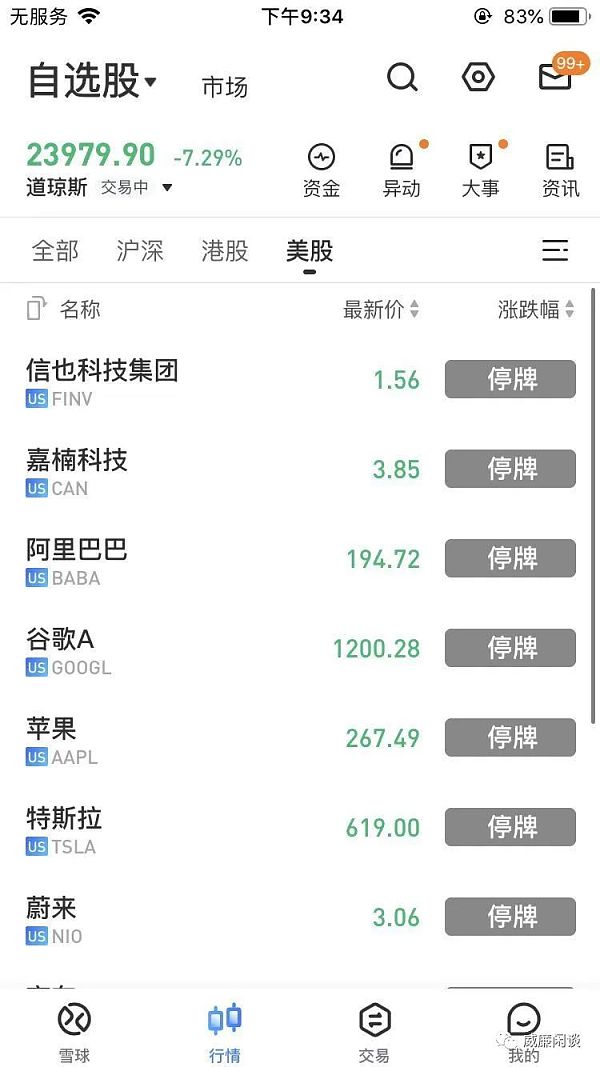Viewport: 600px width, 1067px height.
Task: Switch to the 港股 tab
Action: [224, 251]
